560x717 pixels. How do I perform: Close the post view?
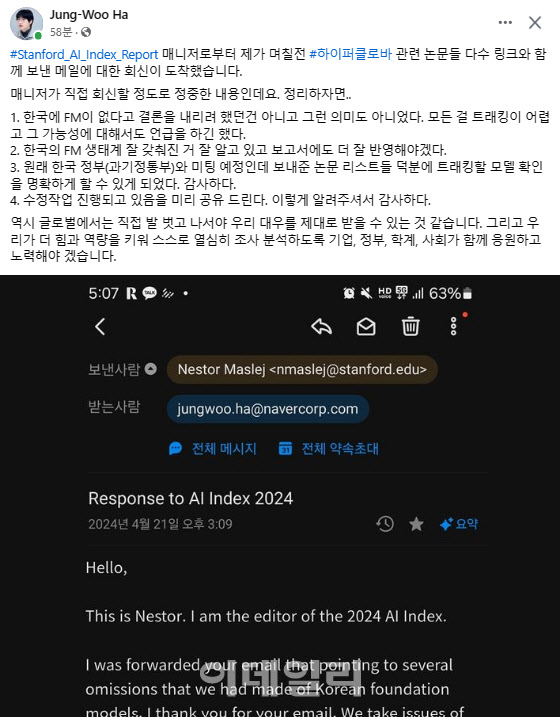coord(535,22)
